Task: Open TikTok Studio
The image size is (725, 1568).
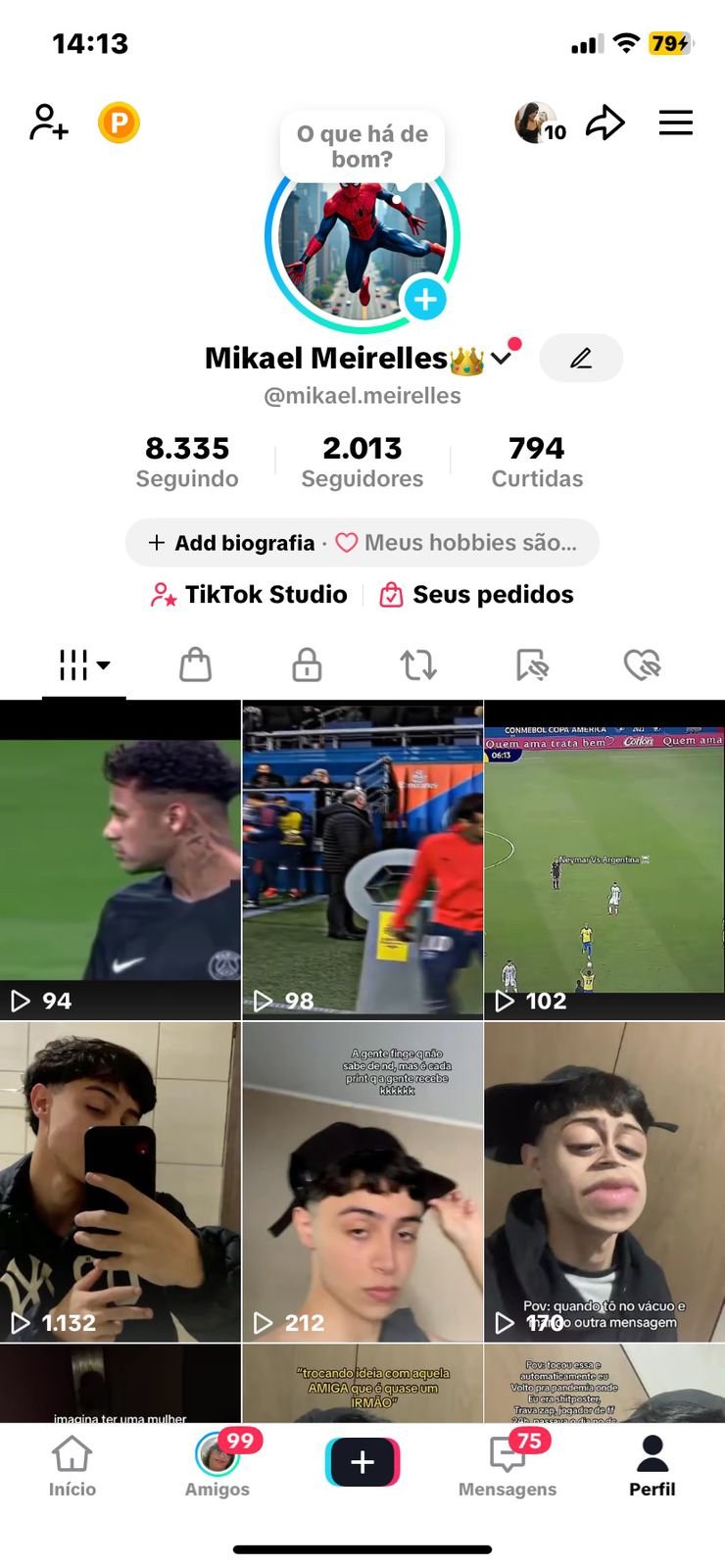Action: 250,595
